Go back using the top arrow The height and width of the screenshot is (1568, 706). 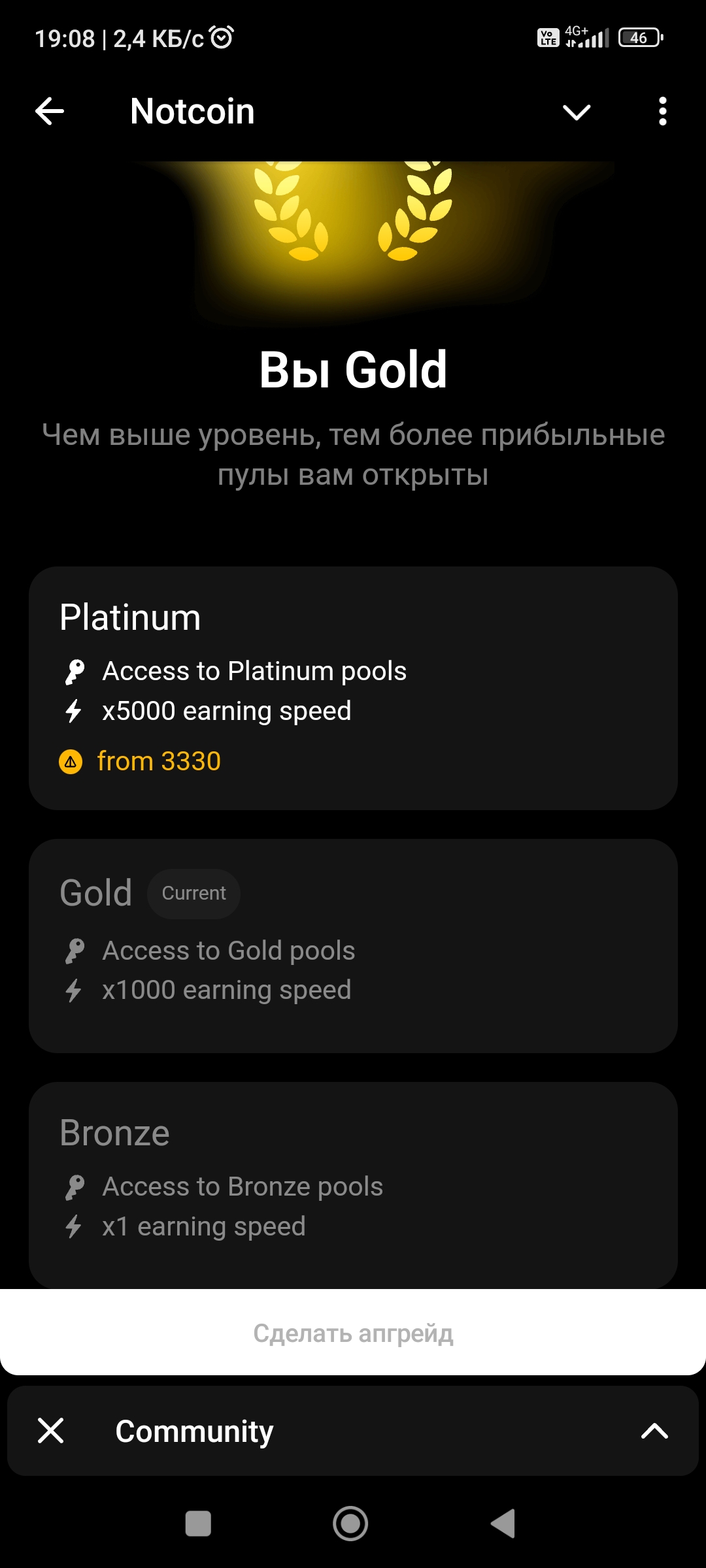(x=50, y=111)
